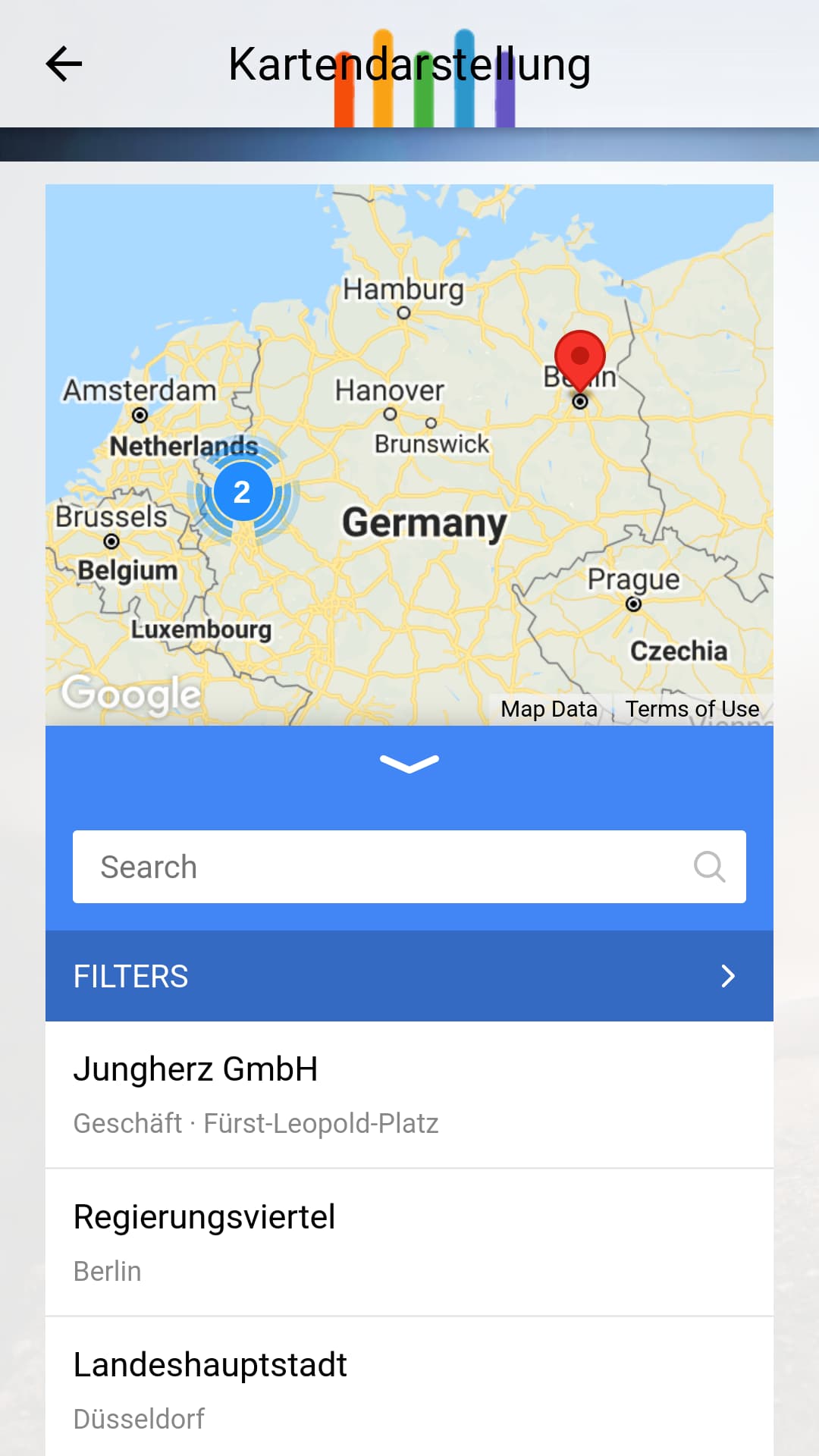The height and width of the screenshot is (1456, 819).
Task: Collapse the panel with the down chevron
Action: pos(409,764)
